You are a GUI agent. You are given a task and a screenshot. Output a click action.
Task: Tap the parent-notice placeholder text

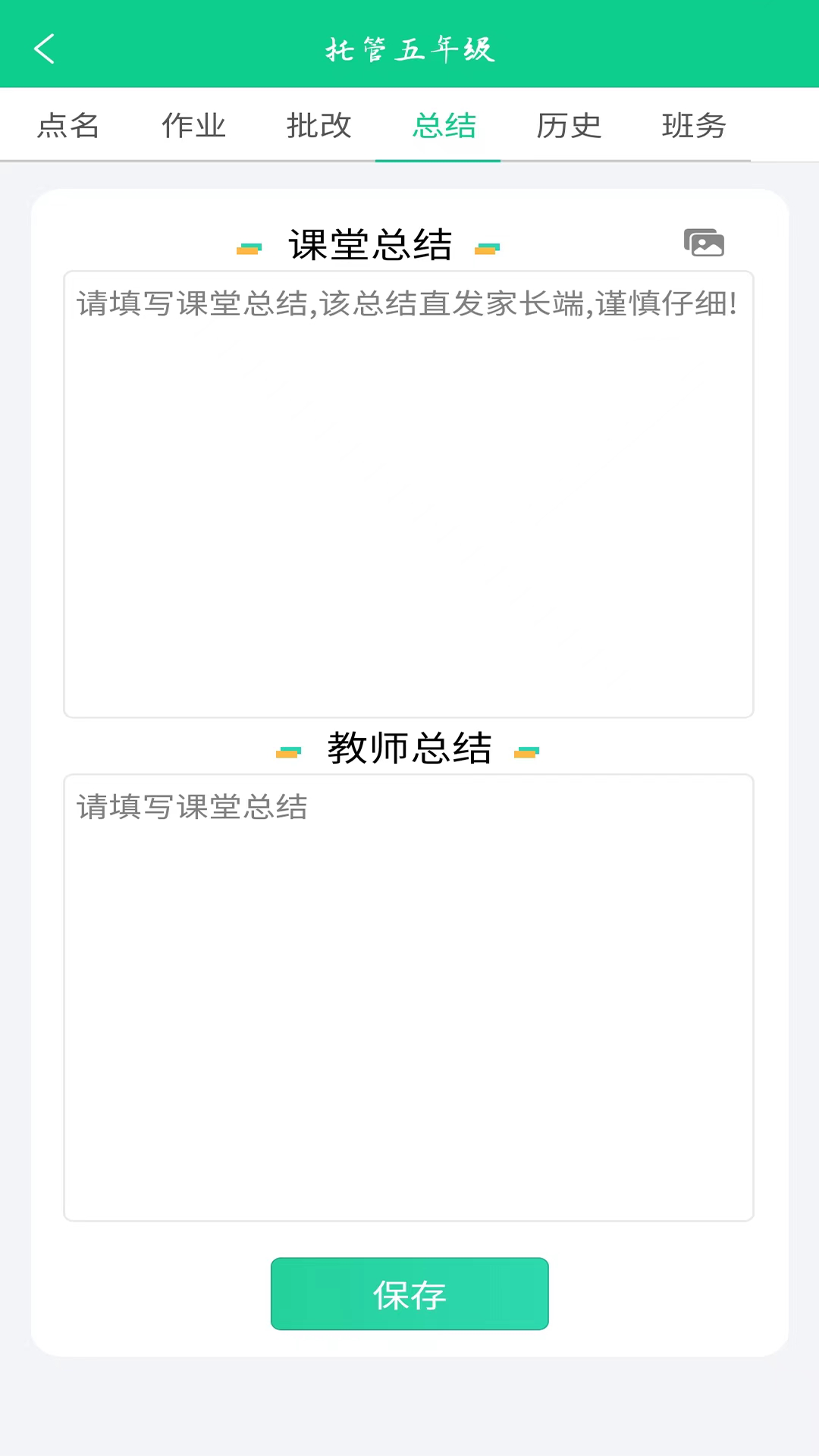[406, 303]
